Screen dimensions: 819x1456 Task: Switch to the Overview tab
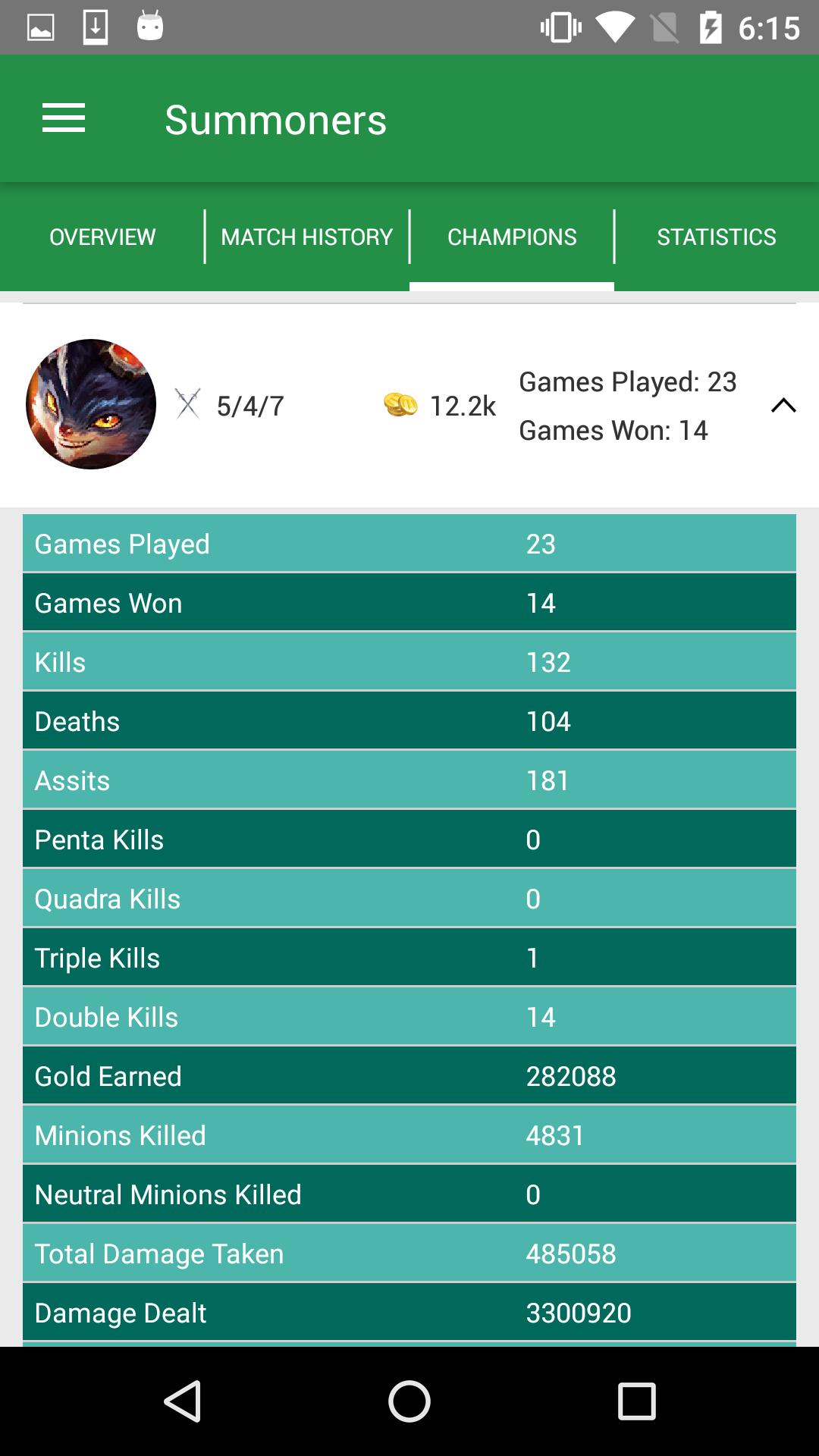[102, 237]
